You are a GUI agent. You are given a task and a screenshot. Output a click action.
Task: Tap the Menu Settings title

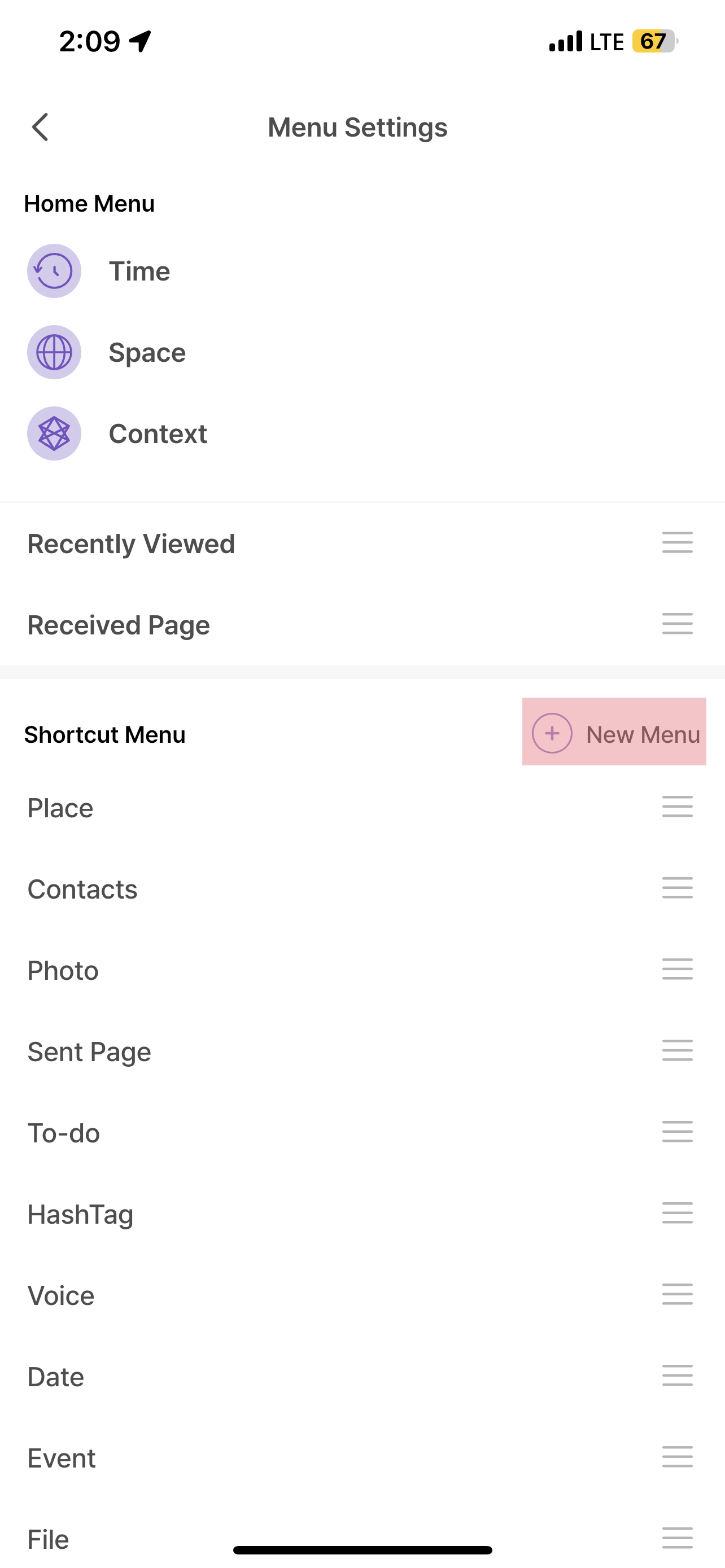[358, 127]
